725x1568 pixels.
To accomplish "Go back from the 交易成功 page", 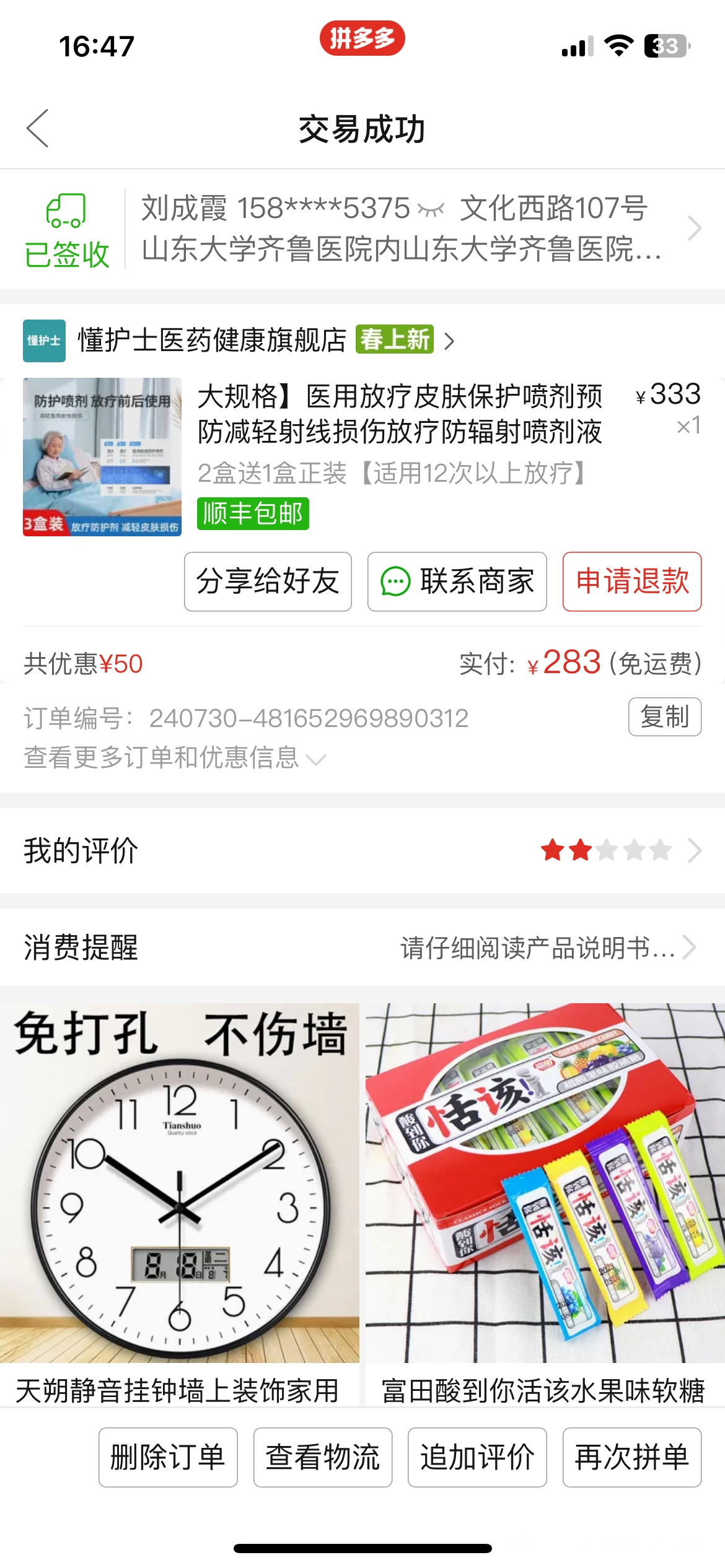I will pos(38,129).
